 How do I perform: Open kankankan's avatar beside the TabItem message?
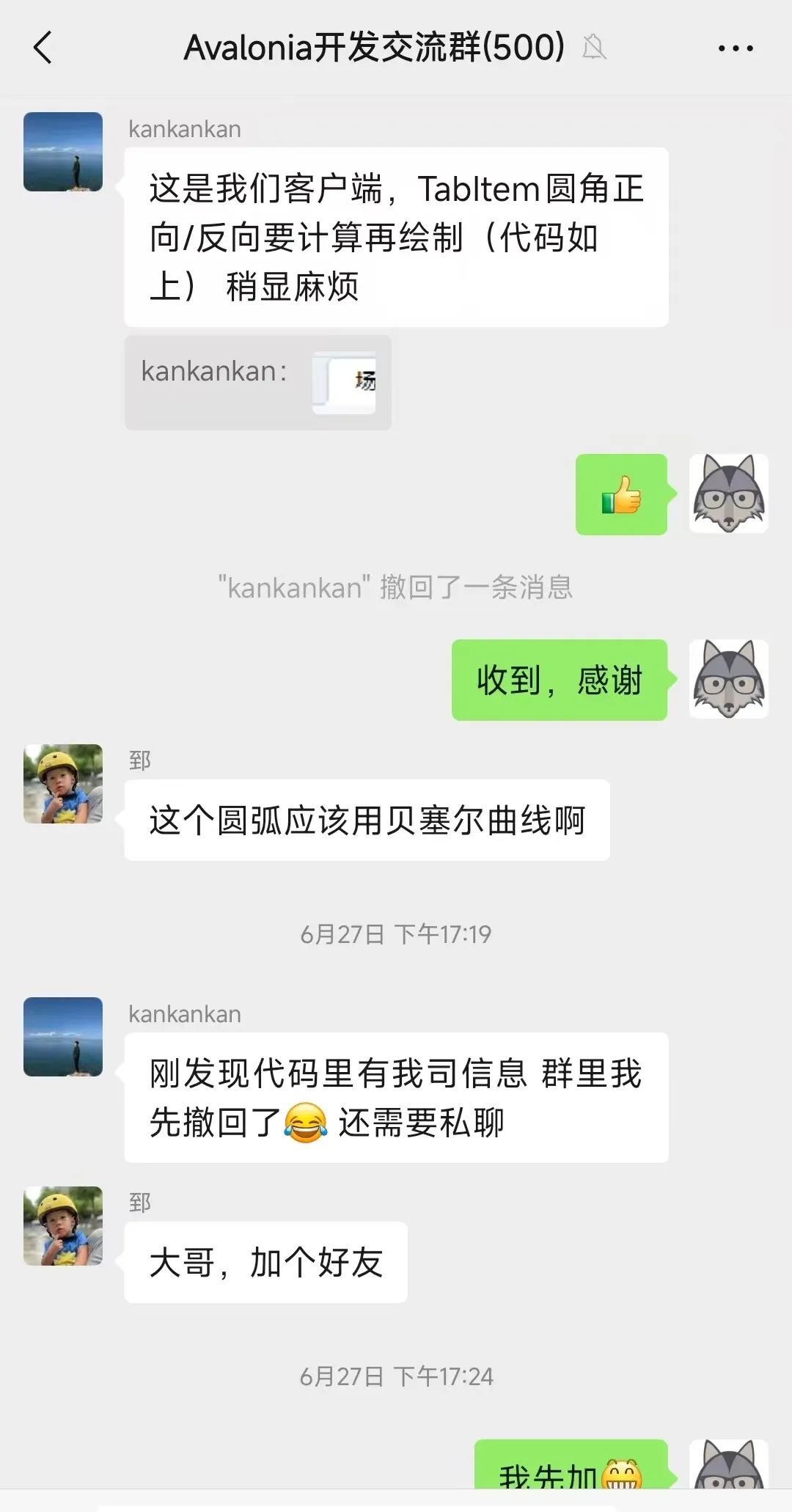click(63, 152)
